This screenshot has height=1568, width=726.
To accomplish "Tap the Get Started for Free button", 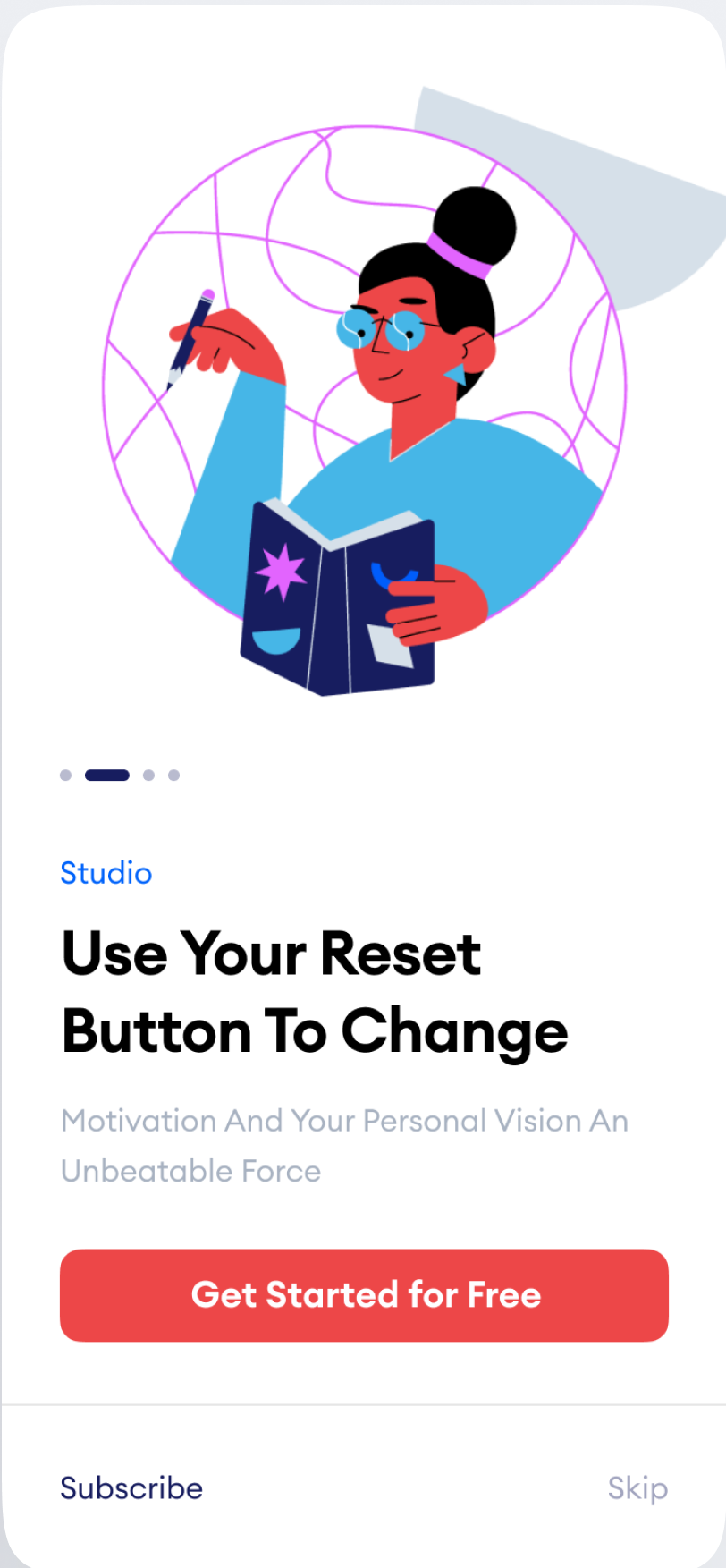I will [364, 1295].
